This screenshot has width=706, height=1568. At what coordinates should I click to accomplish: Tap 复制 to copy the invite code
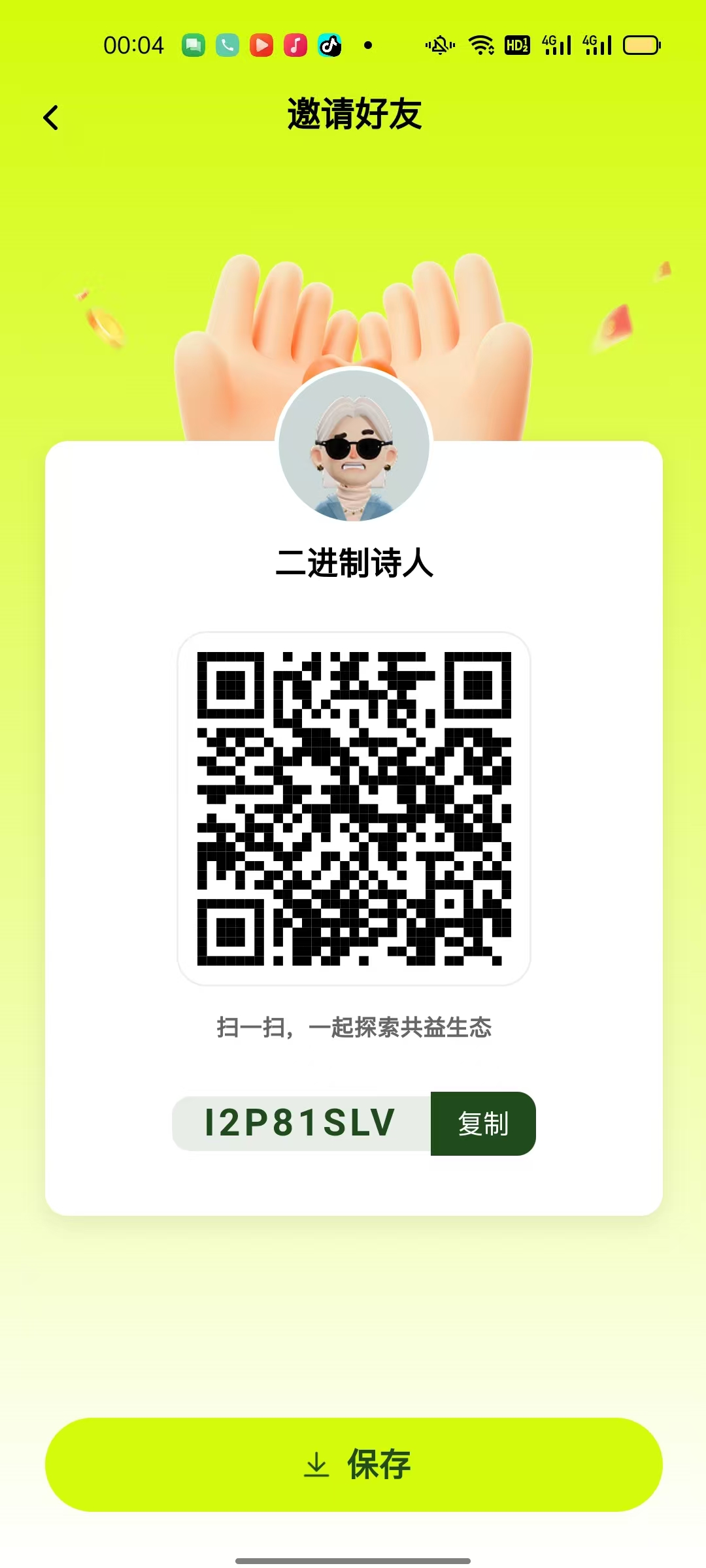click(482, 1124)
